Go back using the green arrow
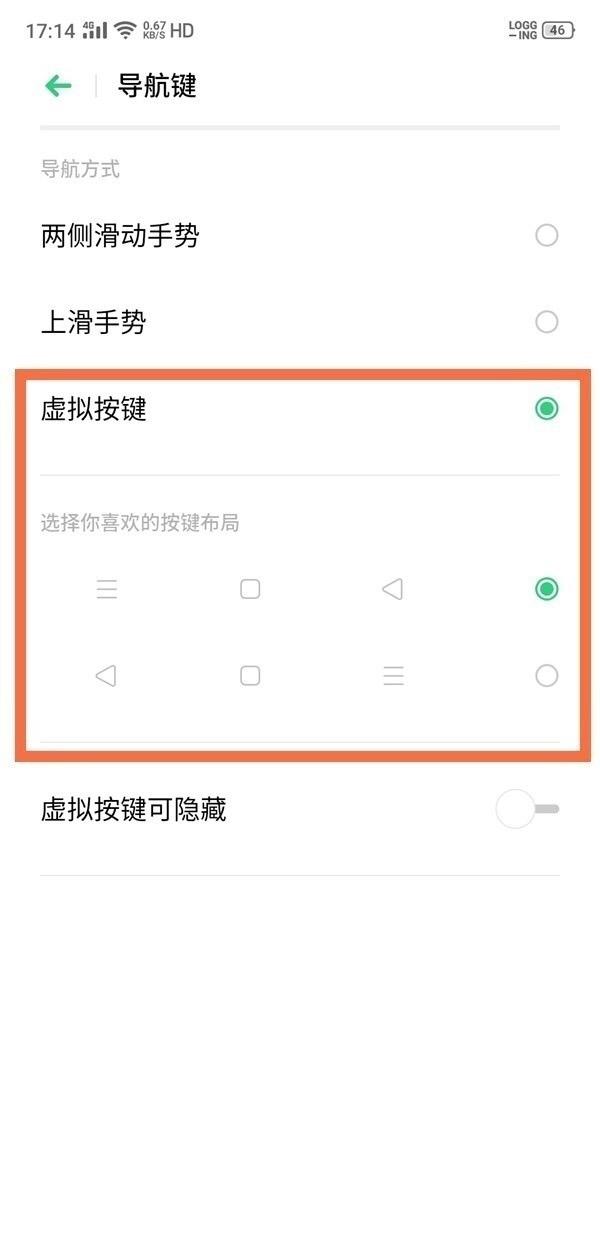 click(x=58, y=86)
